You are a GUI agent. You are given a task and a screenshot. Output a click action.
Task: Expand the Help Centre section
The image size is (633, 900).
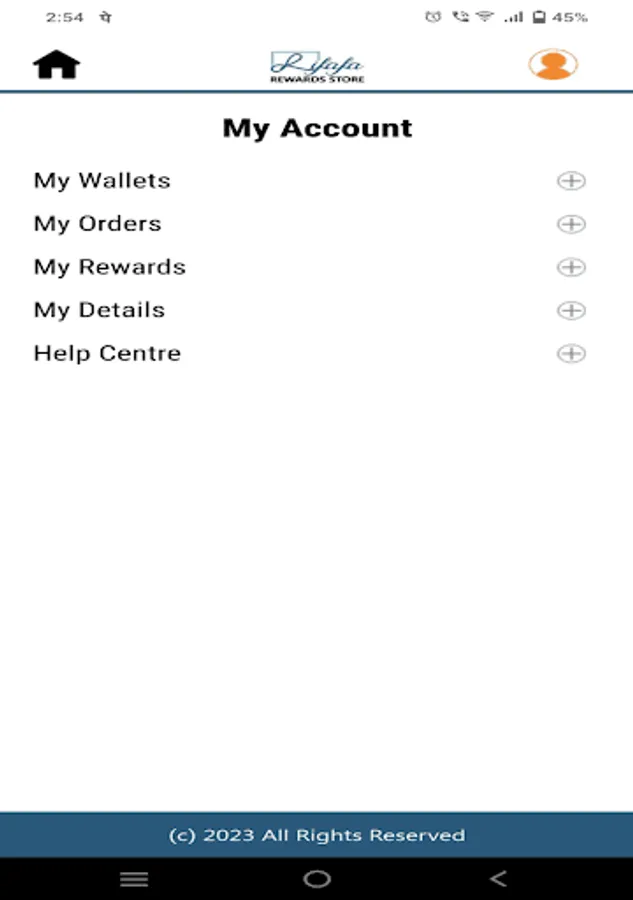(571, 353)
